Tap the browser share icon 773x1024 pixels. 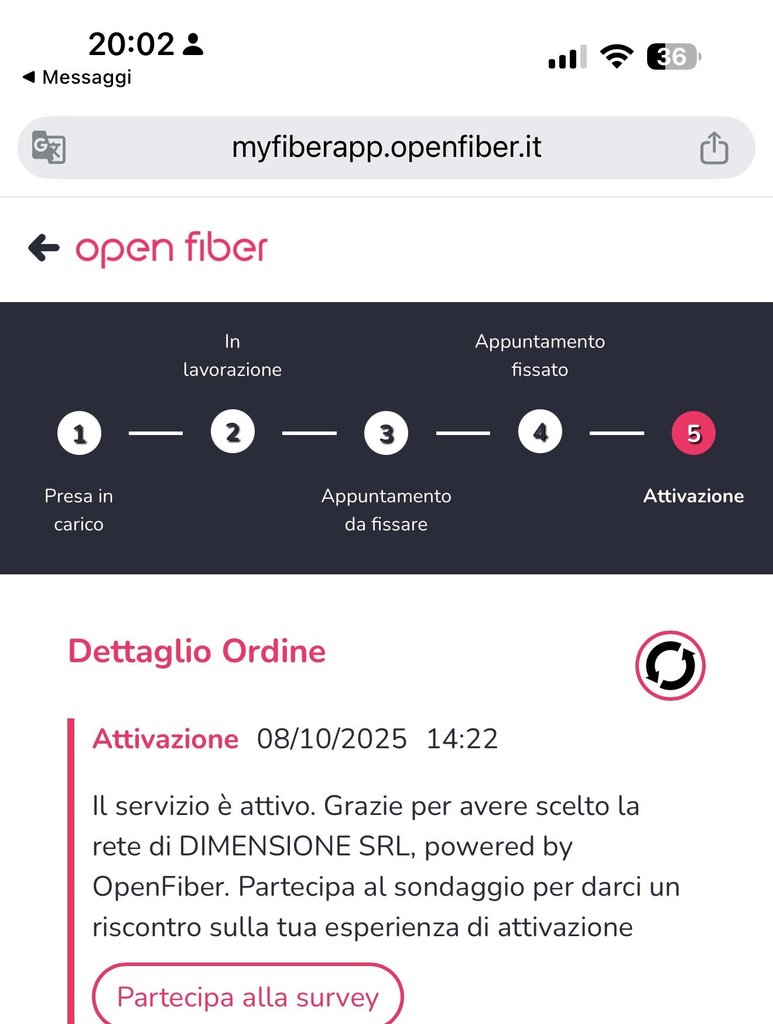tap(713, 148)
